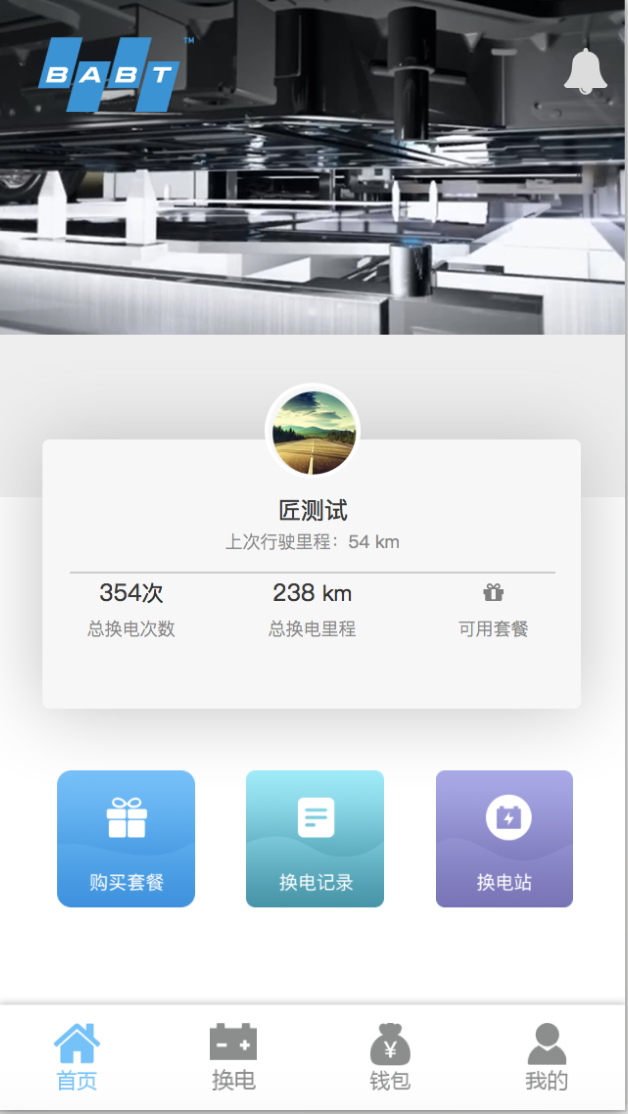Select the 我的 tab
This screenshot has height=1114, width=628.
(x=546, y=1057)
